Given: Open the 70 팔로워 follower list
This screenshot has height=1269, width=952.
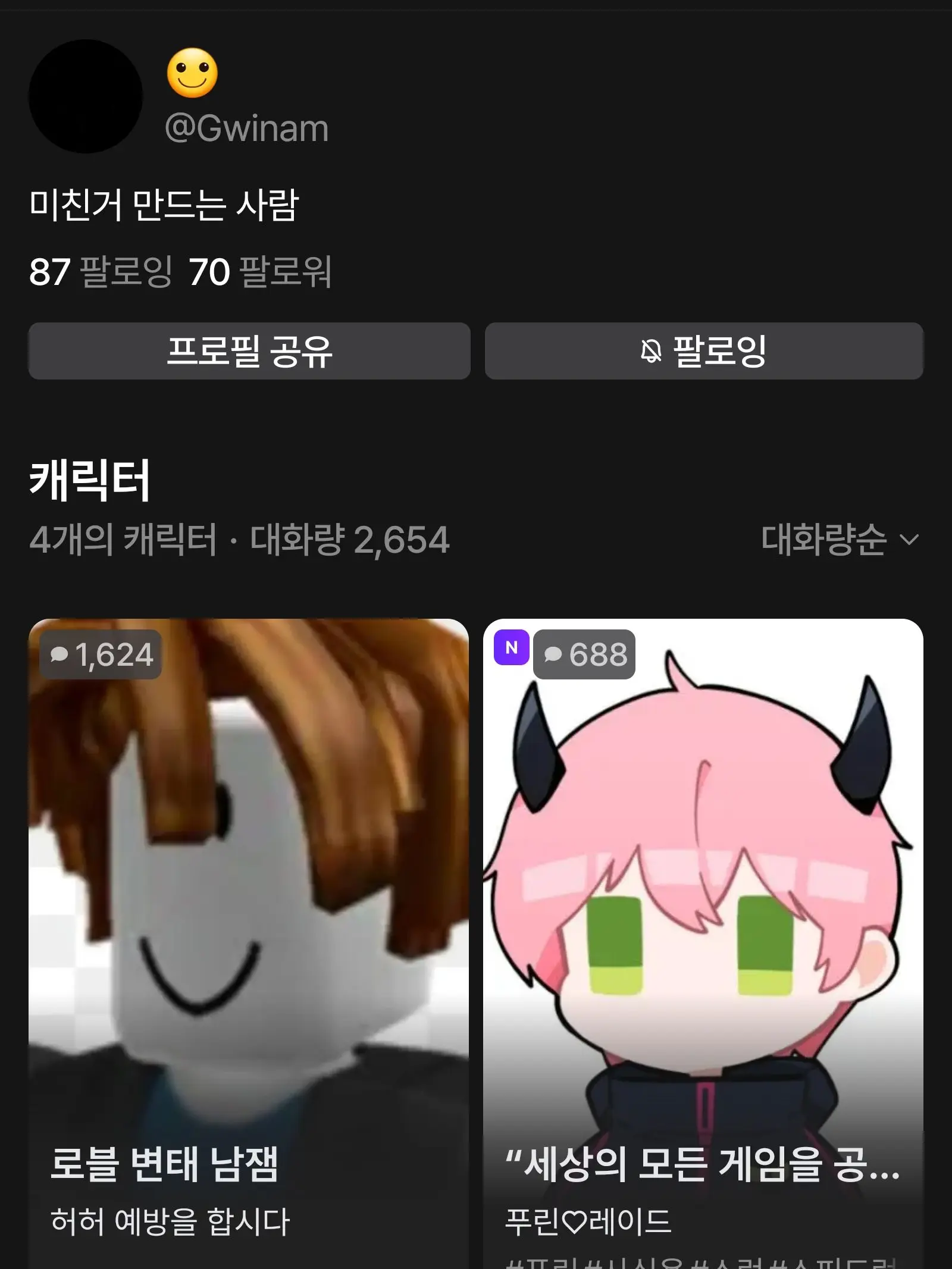Looking at the screenshot, I should [262, 274].
